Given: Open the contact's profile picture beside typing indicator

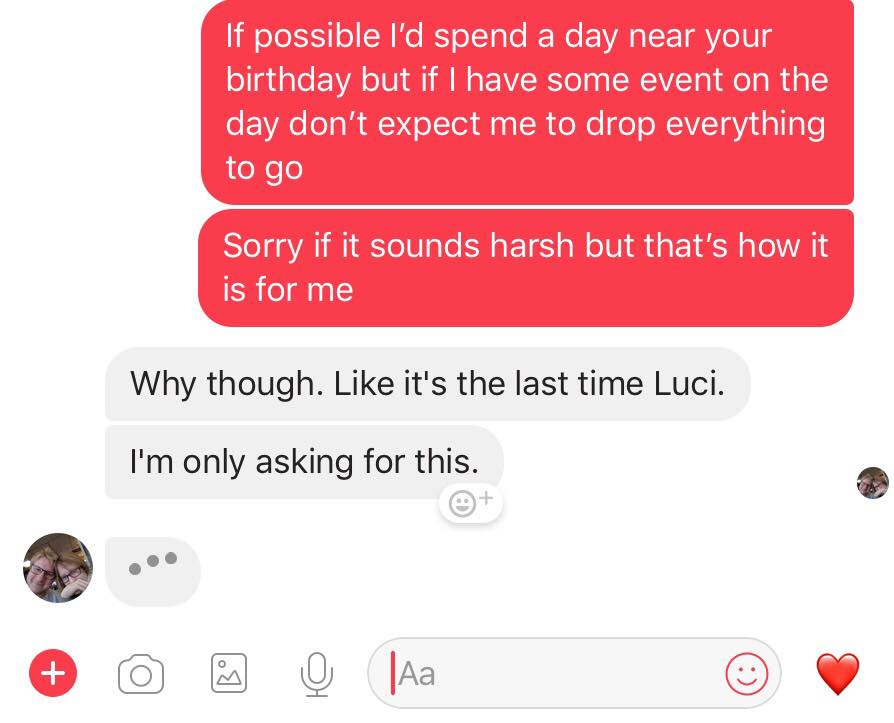Looking at the screenshot, I should click(58, 567).
